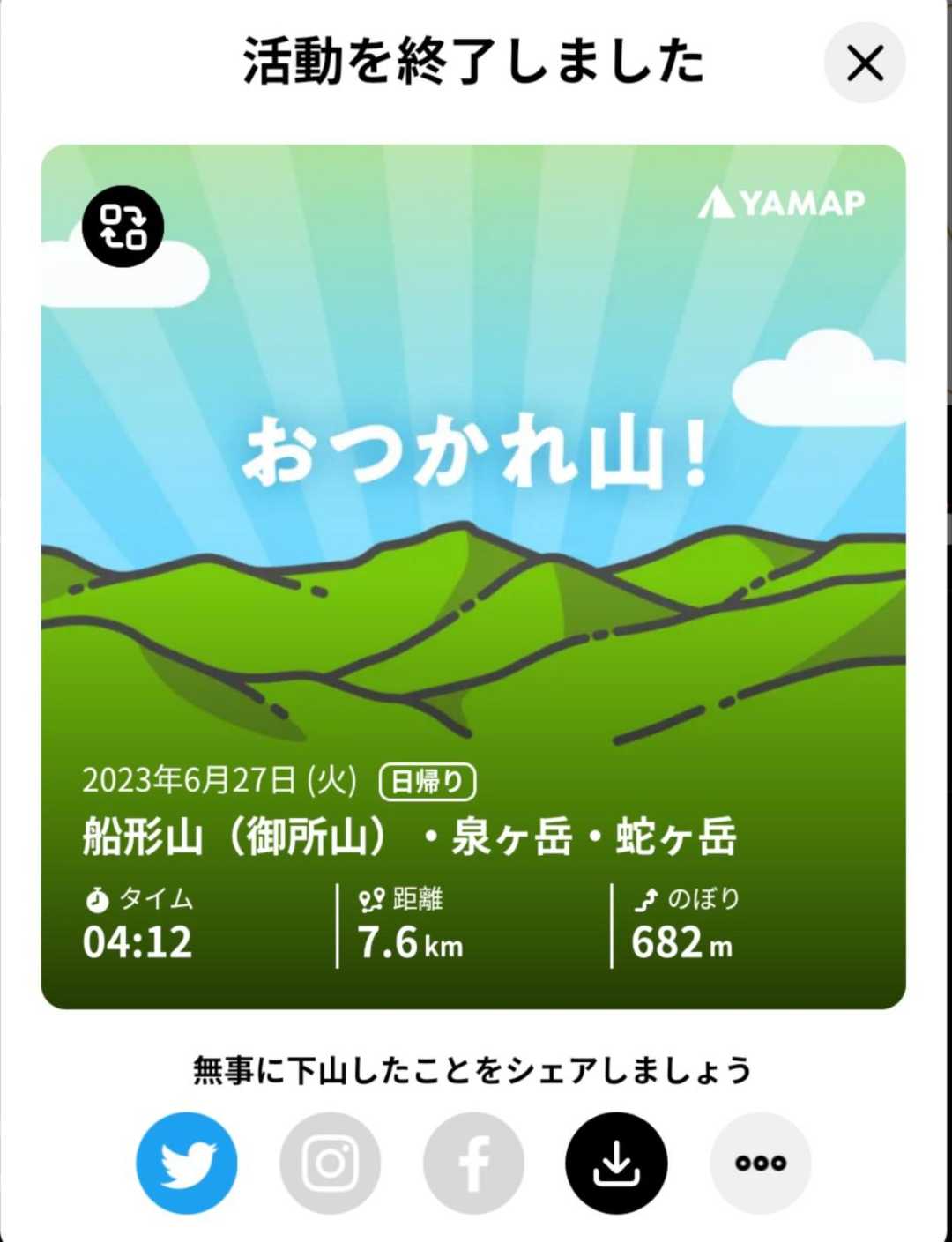Screen dimensions: 952x1242
Task: Switch the share card design
Action: (x=123, y=227)
